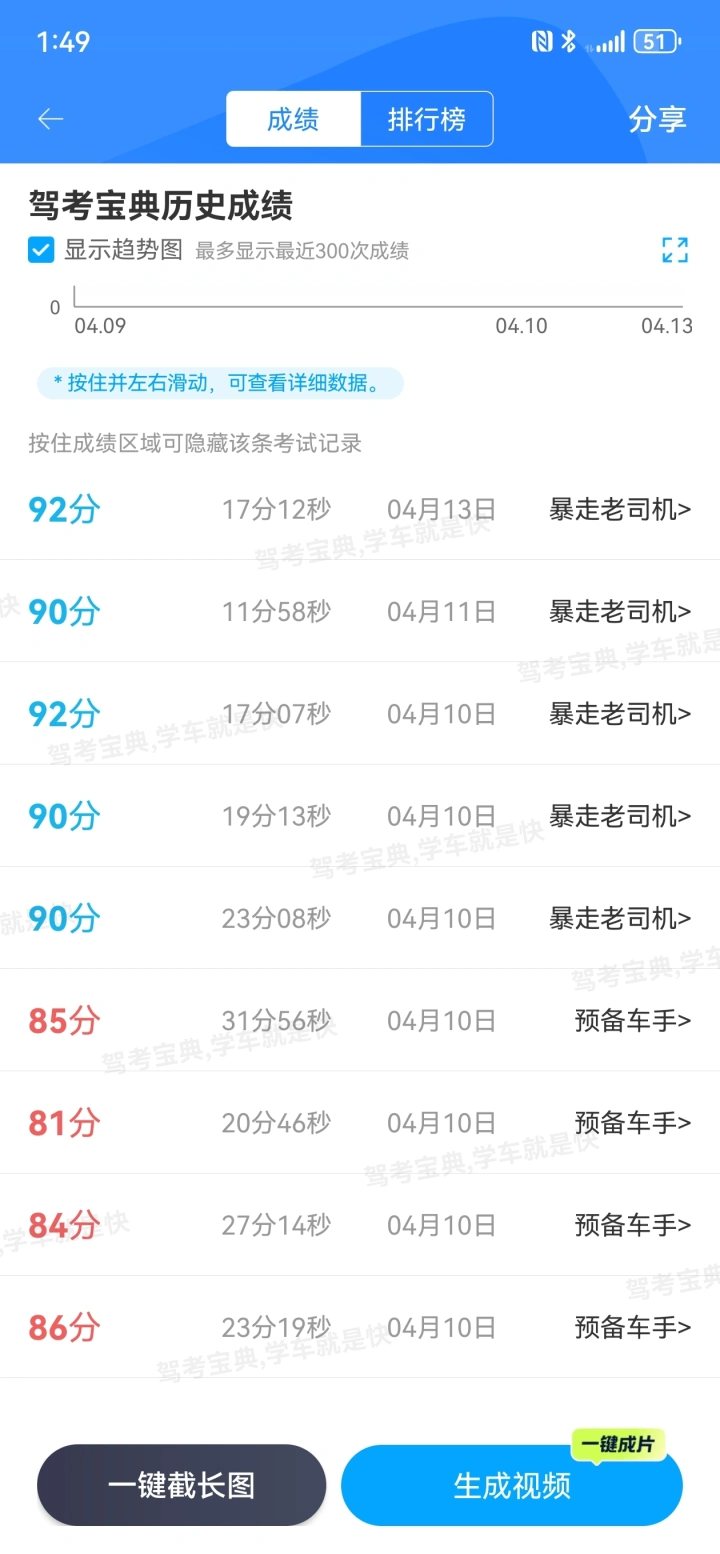Select the 成绩 tab
Viewport: 720px width, 1554px height.
pos(293,119)
